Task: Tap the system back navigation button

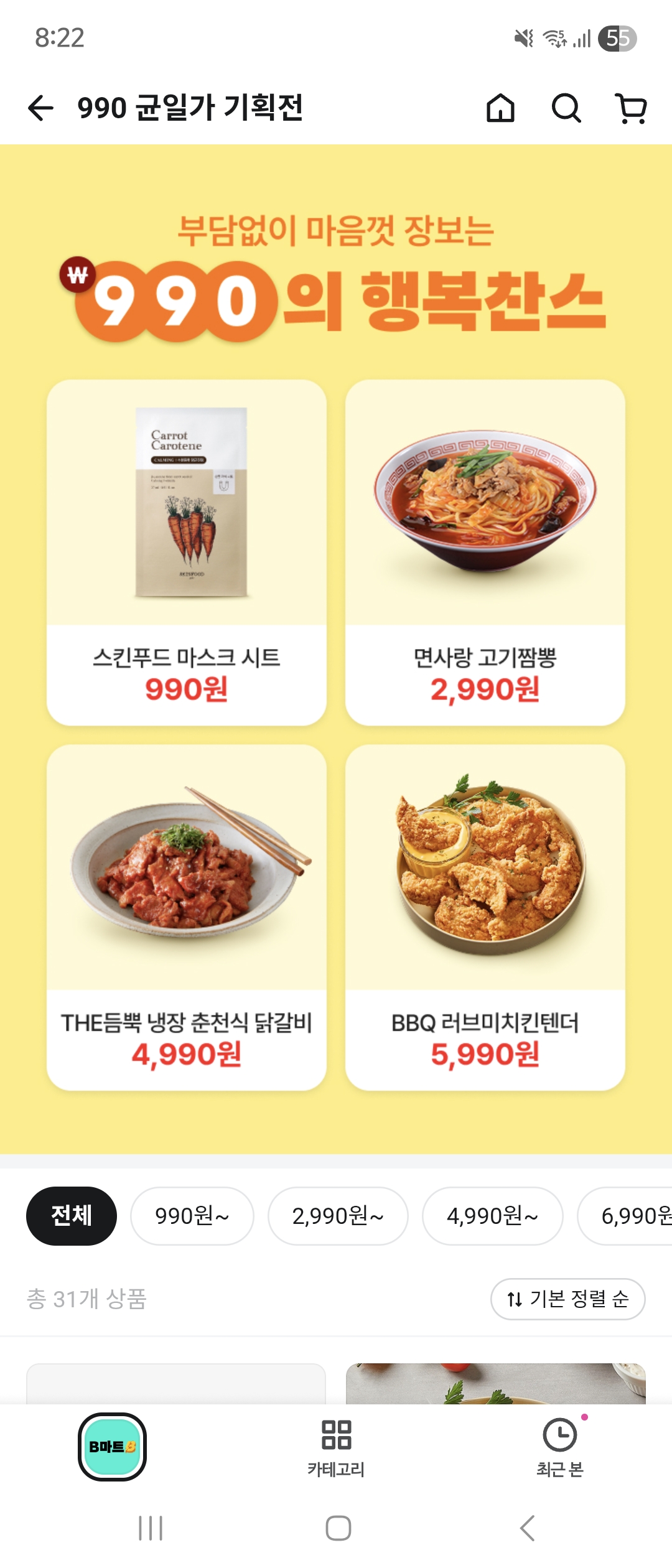Action: click(527, 1528)
